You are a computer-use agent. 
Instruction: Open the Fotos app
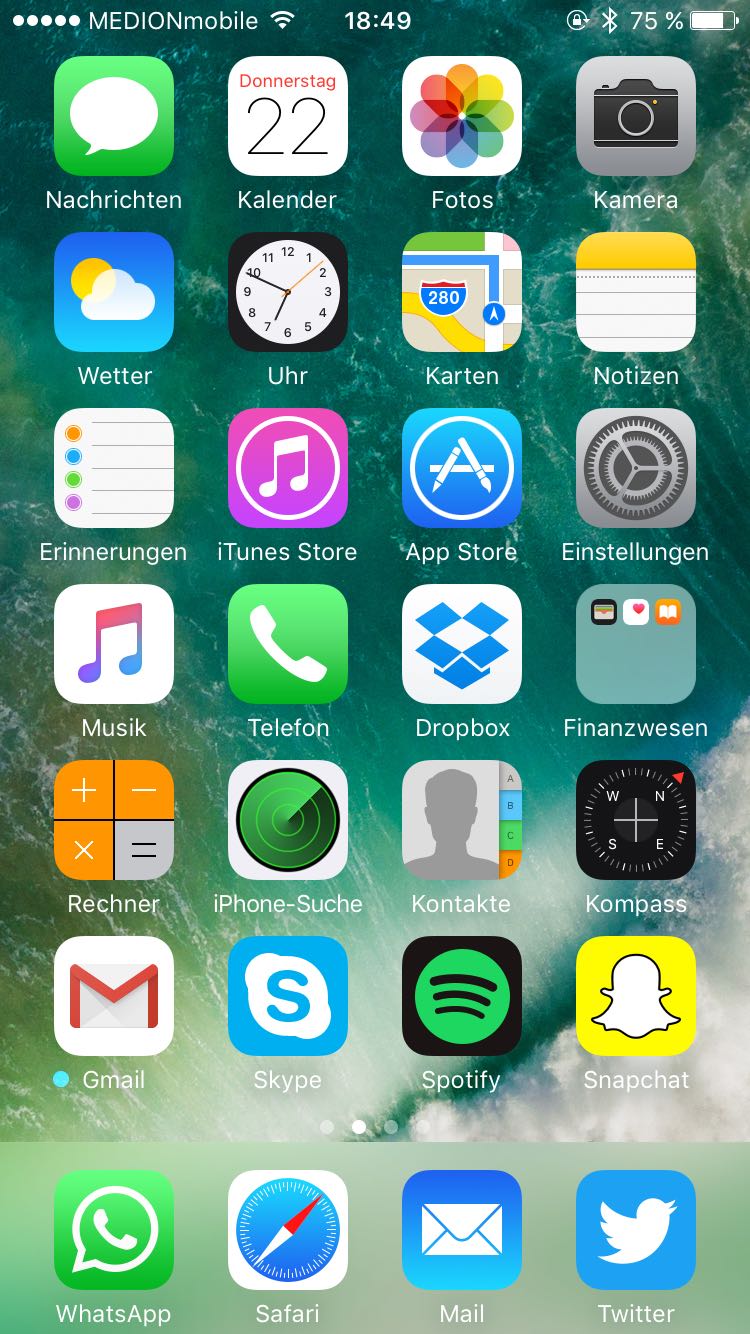462,116
